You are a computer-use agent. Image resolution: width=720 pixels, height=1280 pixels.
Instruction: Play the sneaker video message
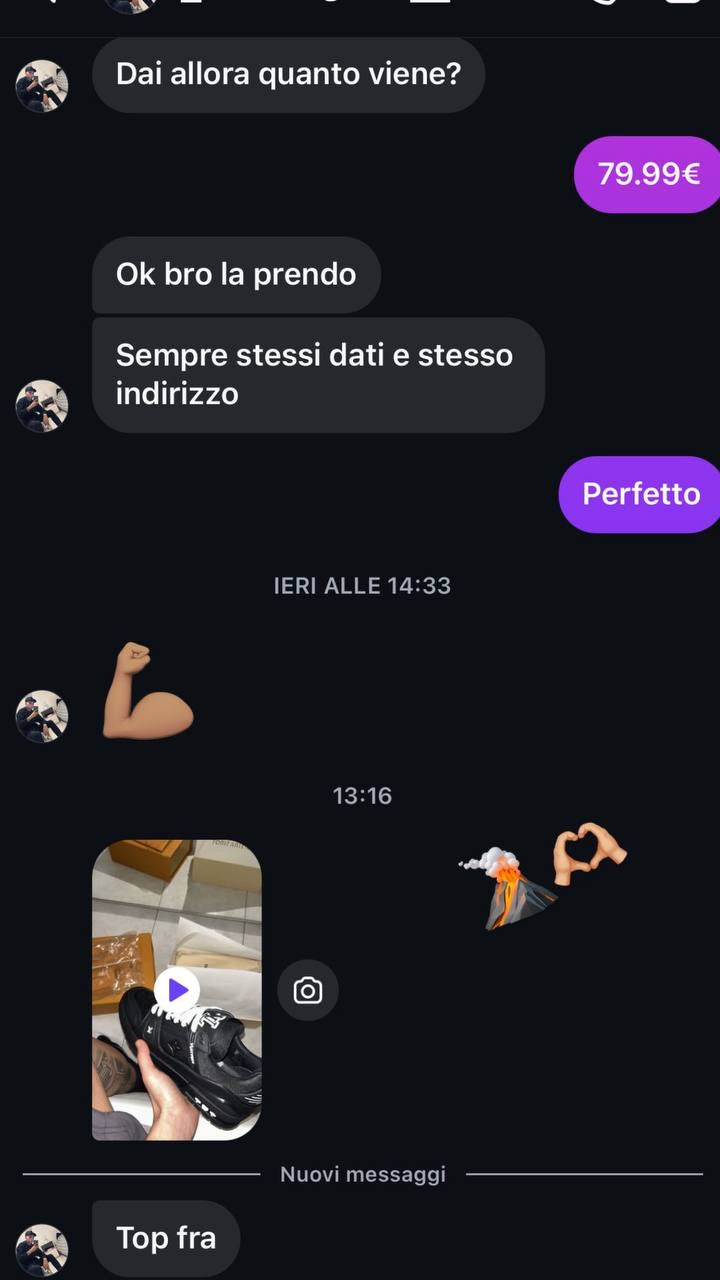coord(177,990)
